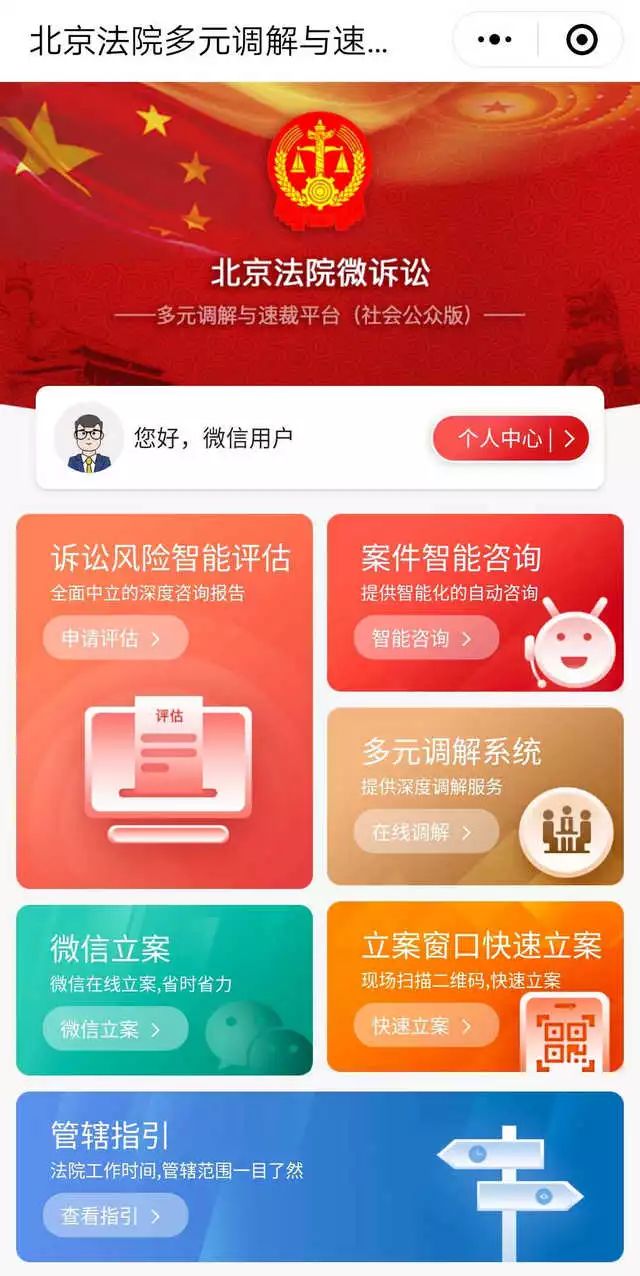Viewport: 640px width, 1276px height.
Task: Tap the 微信立案 button
Action: (115, 1028)
